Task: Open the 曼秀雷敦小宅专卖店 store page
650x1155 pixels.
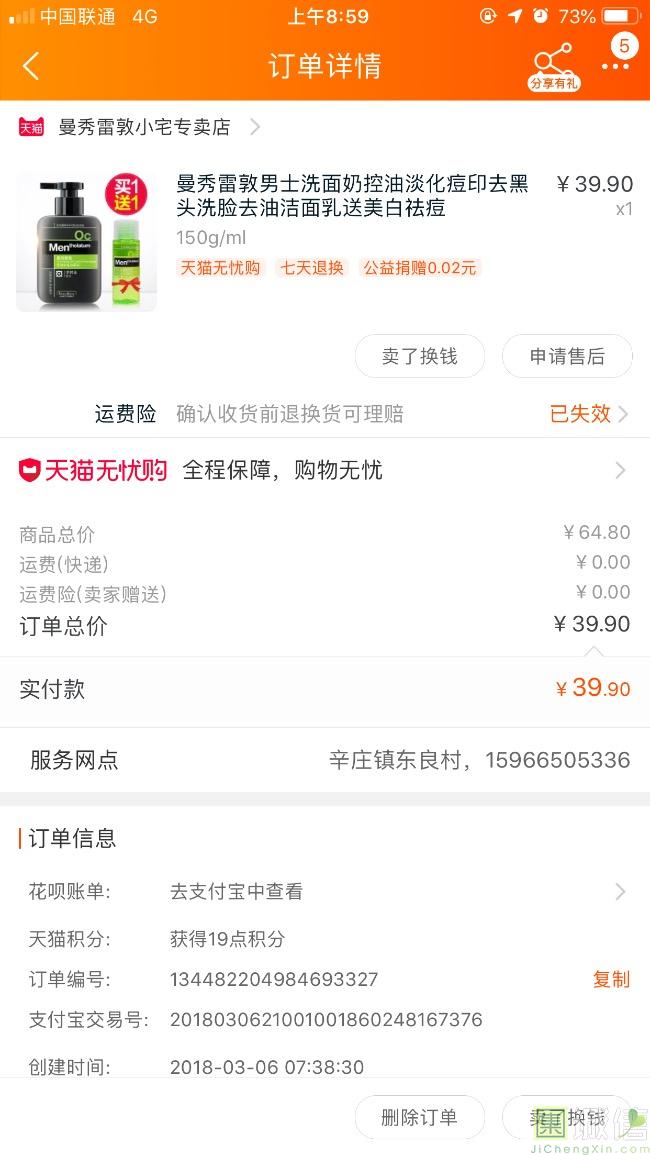Action: pyautogui.click(x=140, y=127)
